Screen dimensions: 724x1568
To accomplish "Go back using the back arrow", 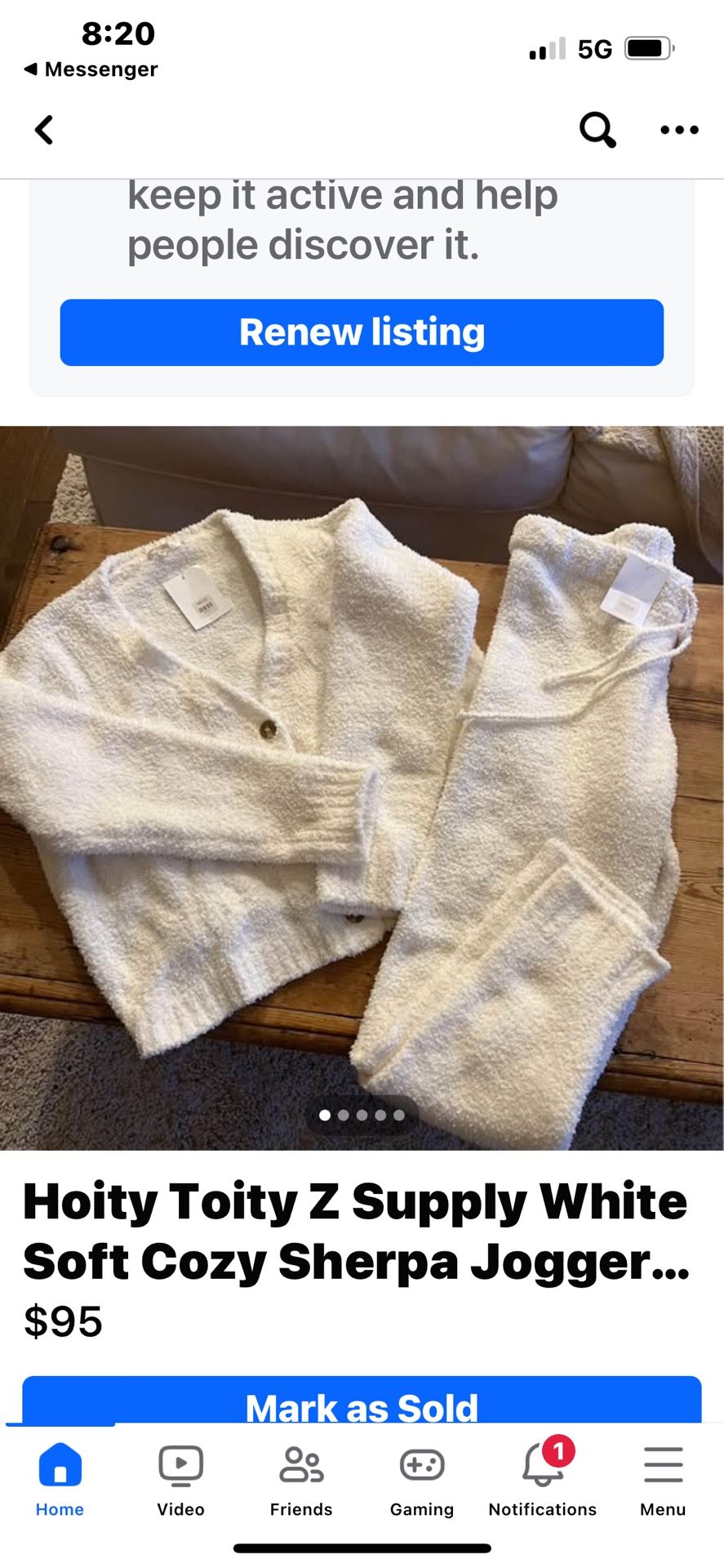I will click(x=44, y=130).
